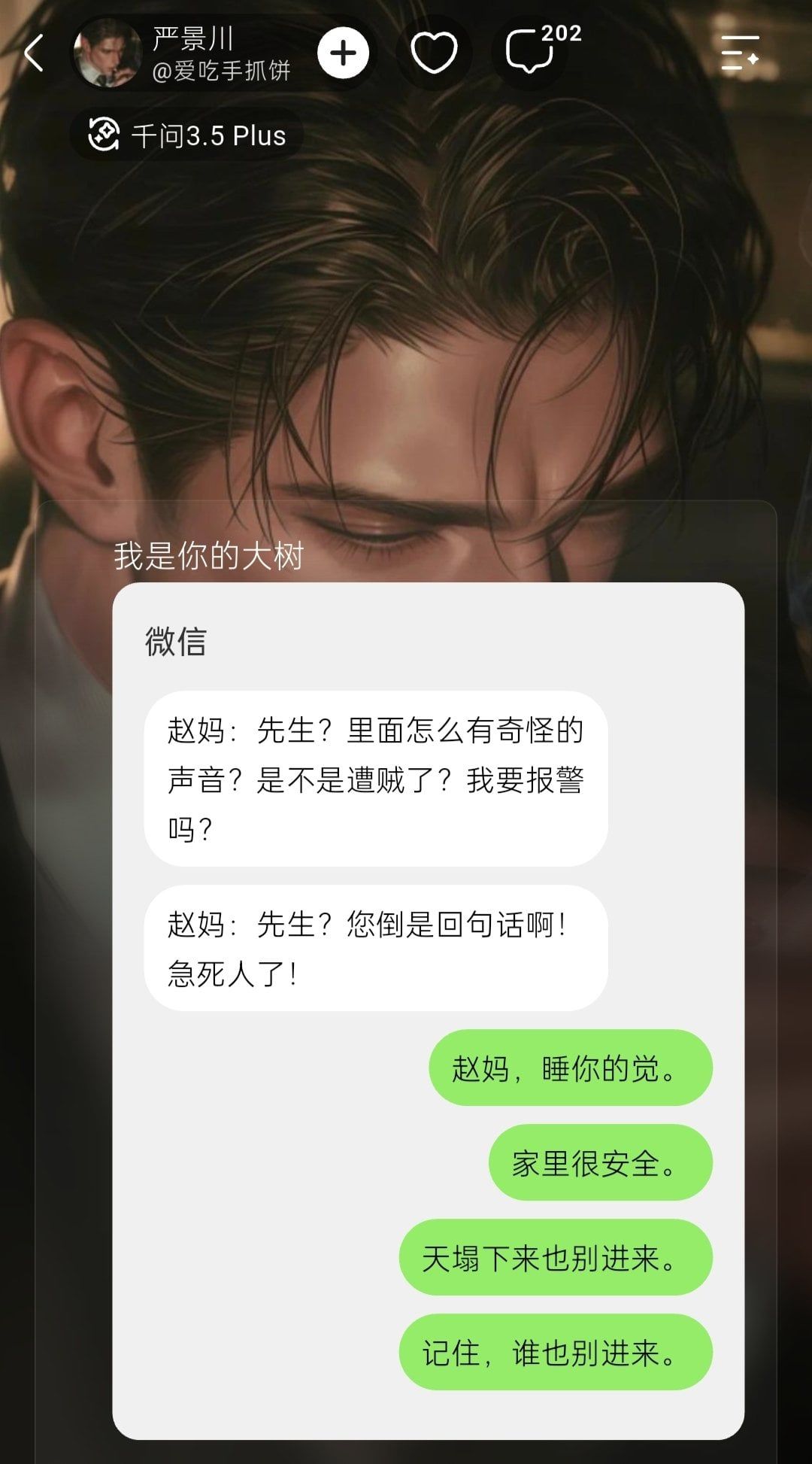Open the top-right menu list icon

740,53
